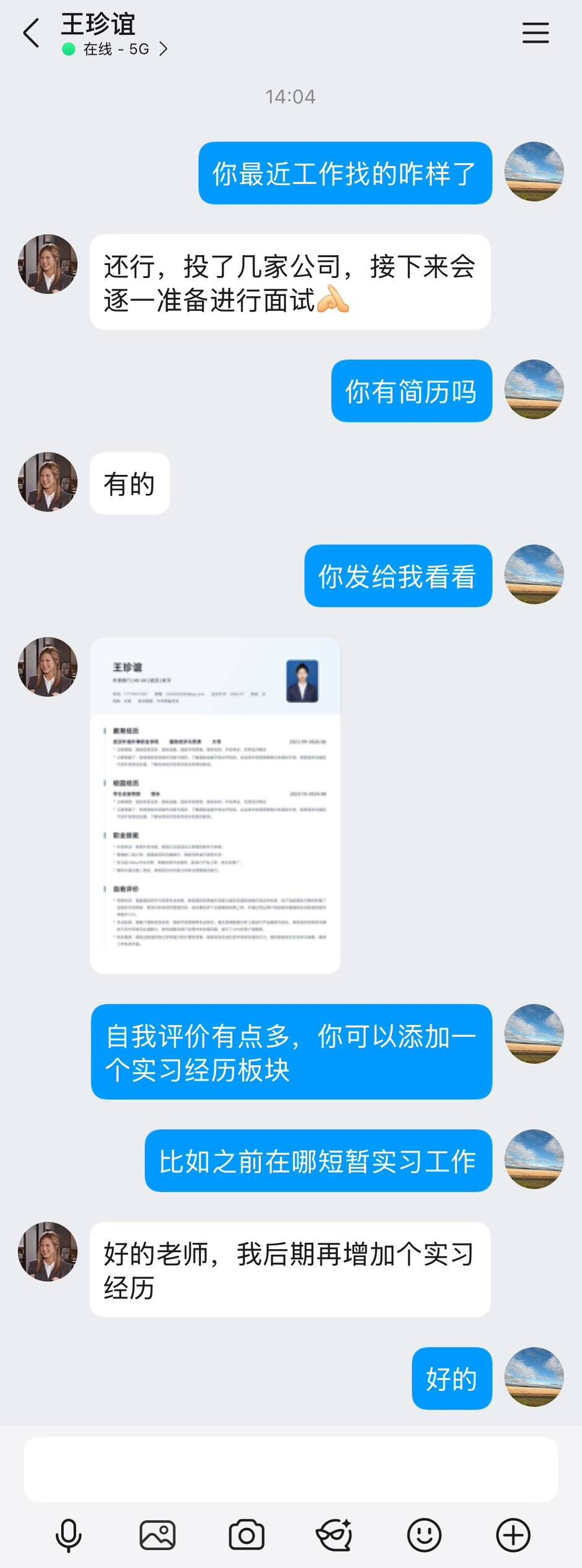Start a voice message with the microphone
The height and width of the screenshot is (1568, 582).
pyautogui.click(x=68, y=1535)
